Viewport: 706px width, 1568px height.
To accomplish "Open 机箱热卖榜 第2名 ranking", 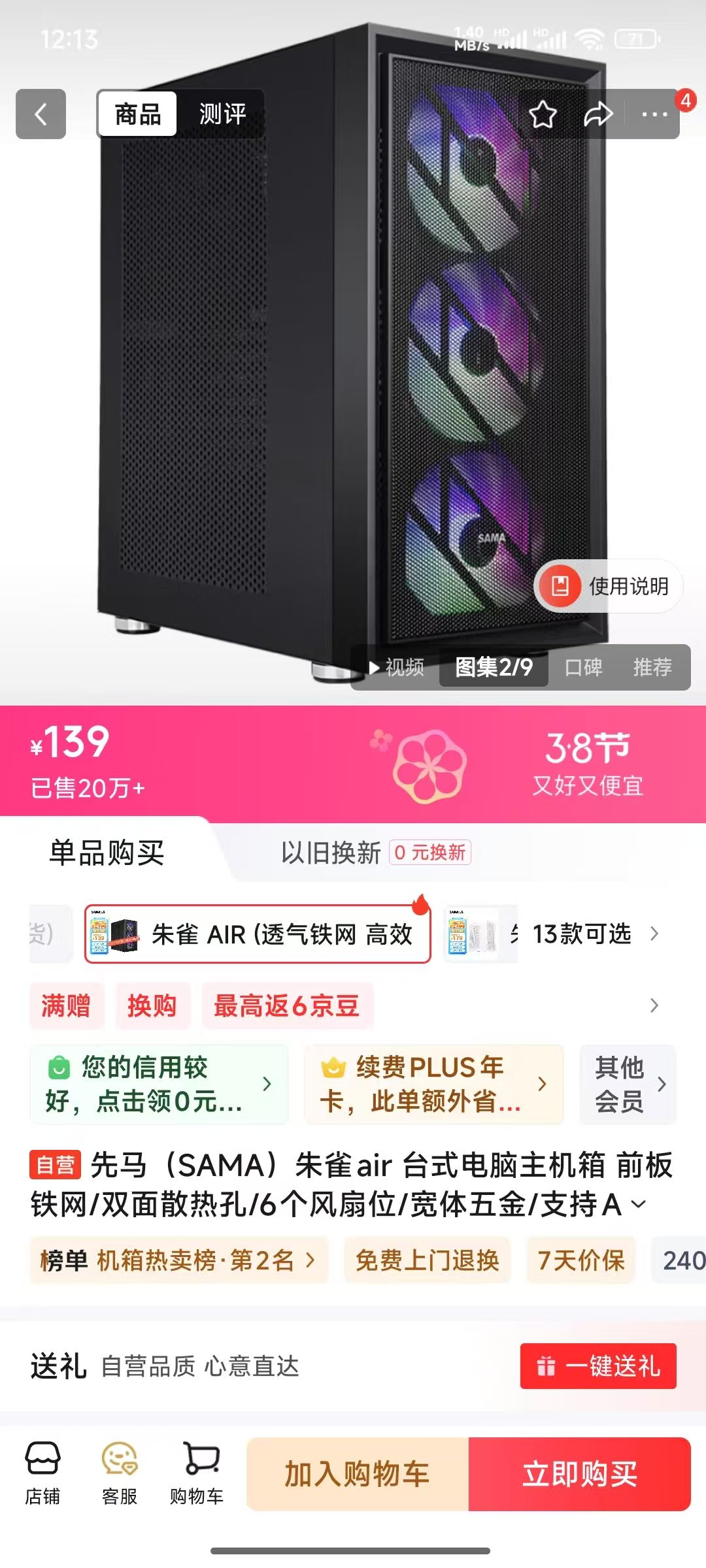I will 178,1260.
